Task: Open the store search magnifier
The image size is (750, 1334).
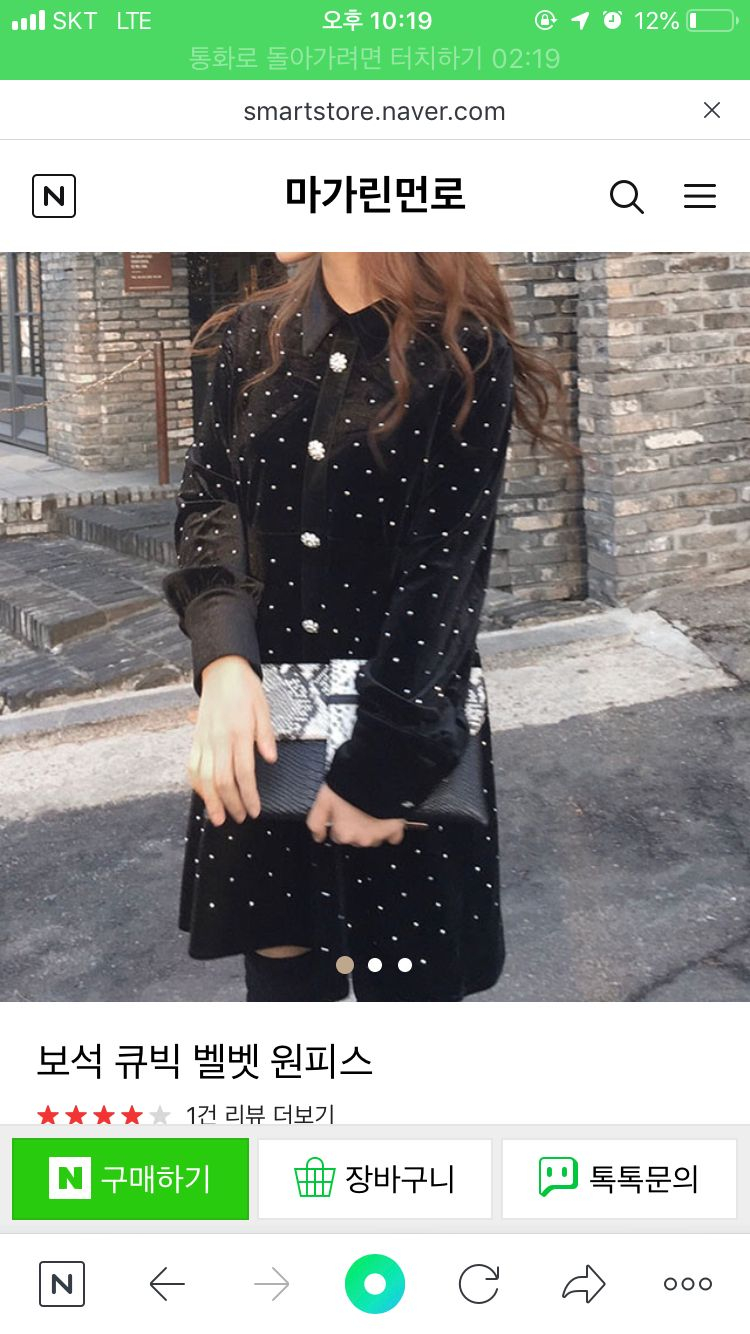Action: tap(626, 196)
